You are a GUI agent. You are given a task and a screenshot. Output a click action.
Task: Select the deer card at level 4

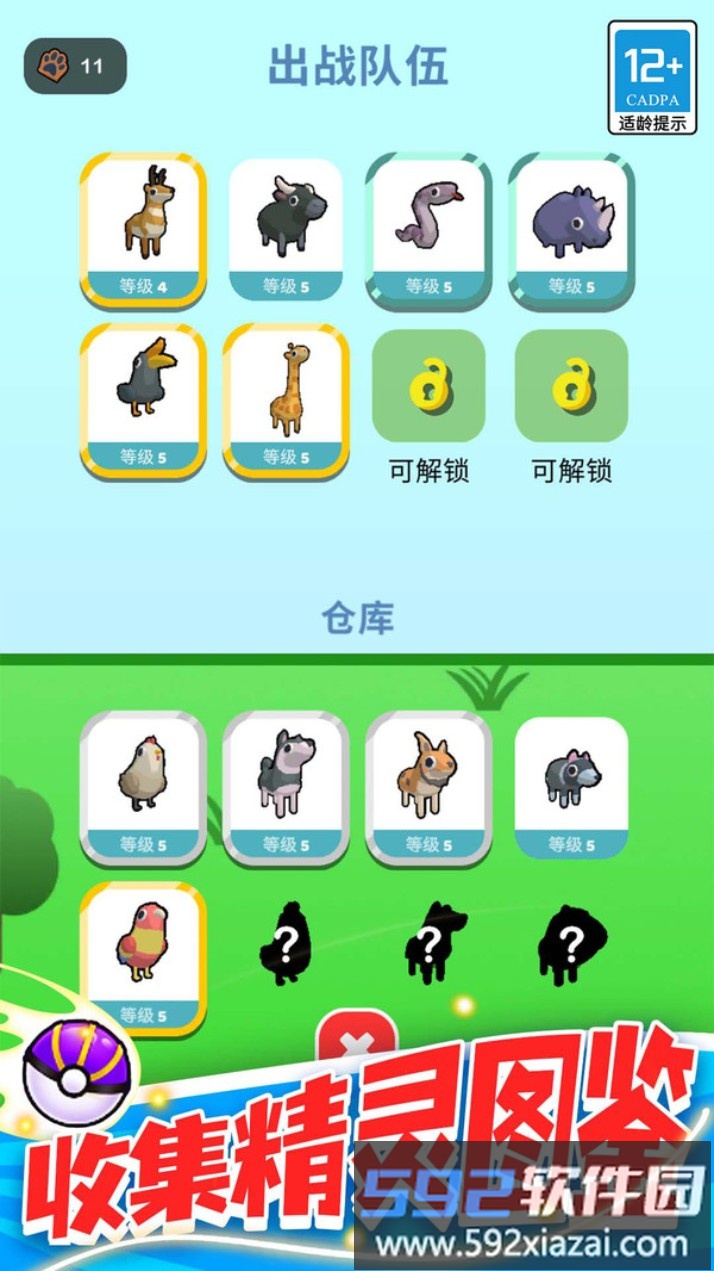(143, 229)
